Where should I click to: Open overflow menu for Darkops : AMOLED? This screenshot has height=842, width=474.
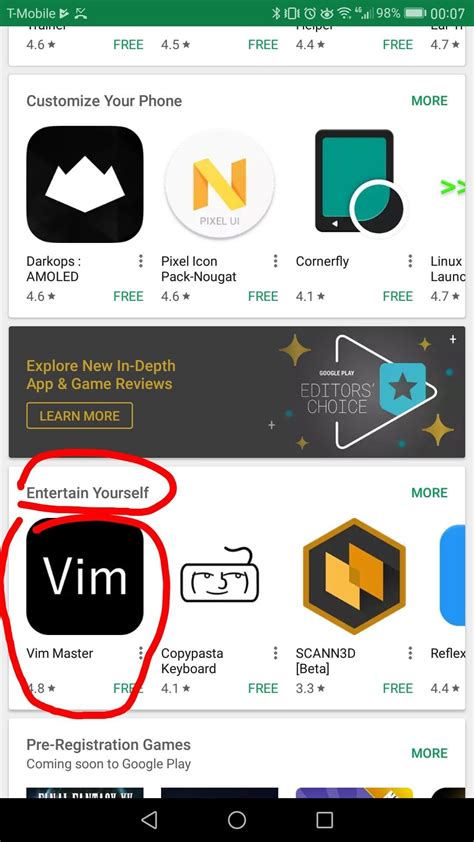tap(141, 261)
